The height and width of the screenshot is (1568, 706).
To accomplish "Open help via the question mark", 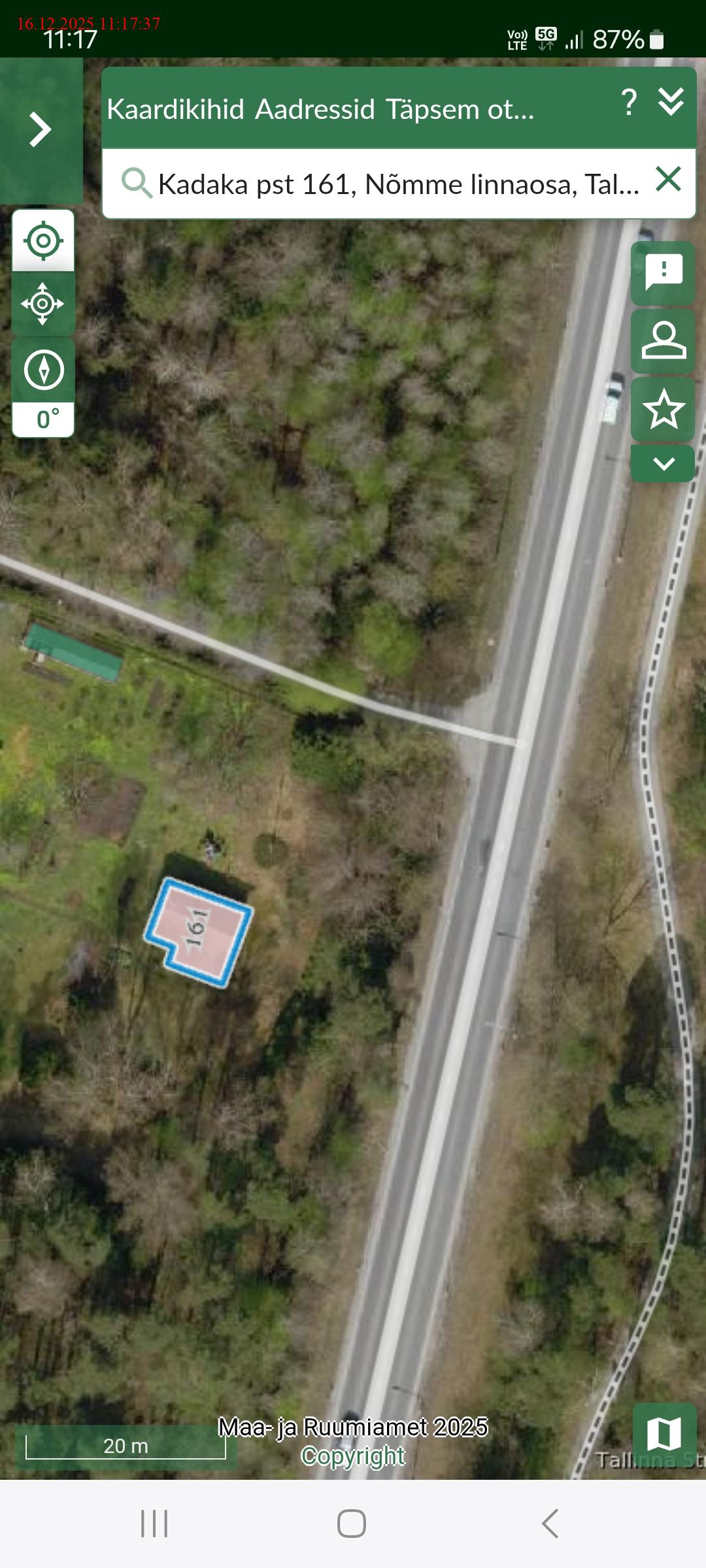I will 629,103.
